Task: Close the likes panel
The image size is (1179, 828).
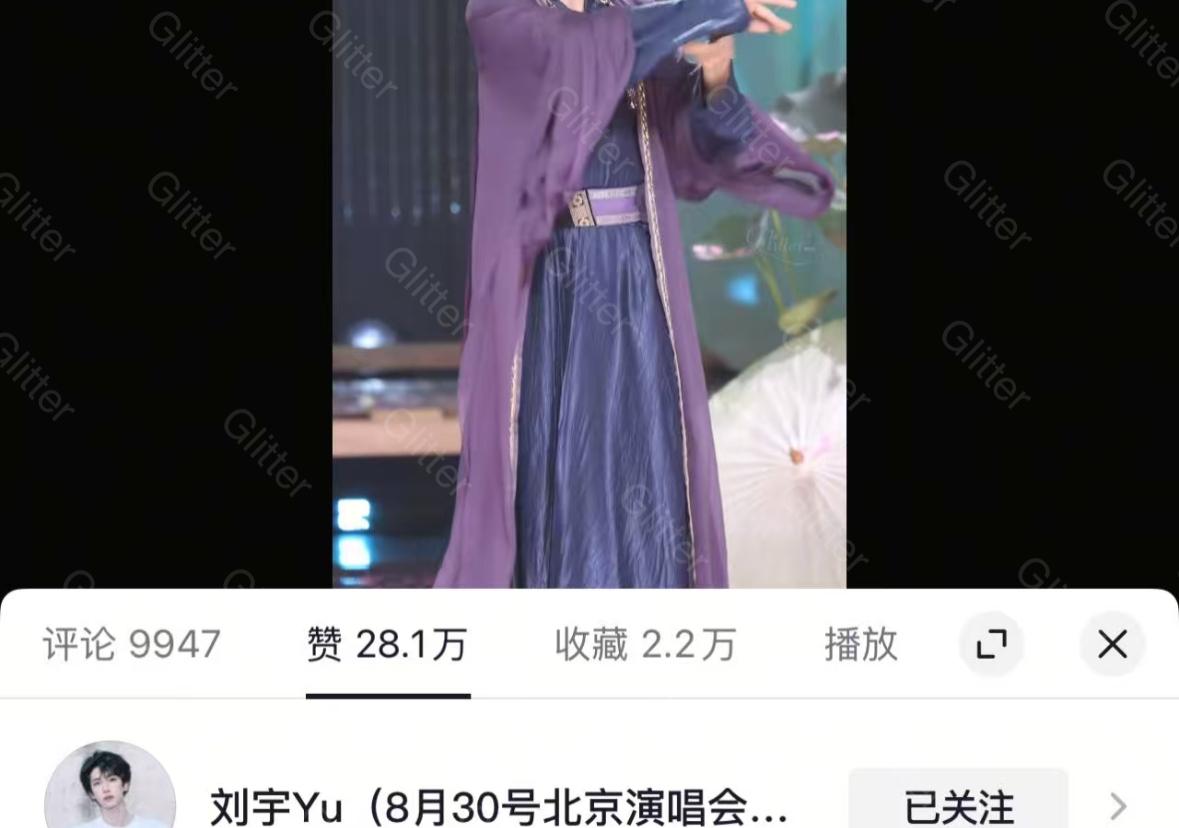Action: pyautogui.click(x=1112, y=645)
